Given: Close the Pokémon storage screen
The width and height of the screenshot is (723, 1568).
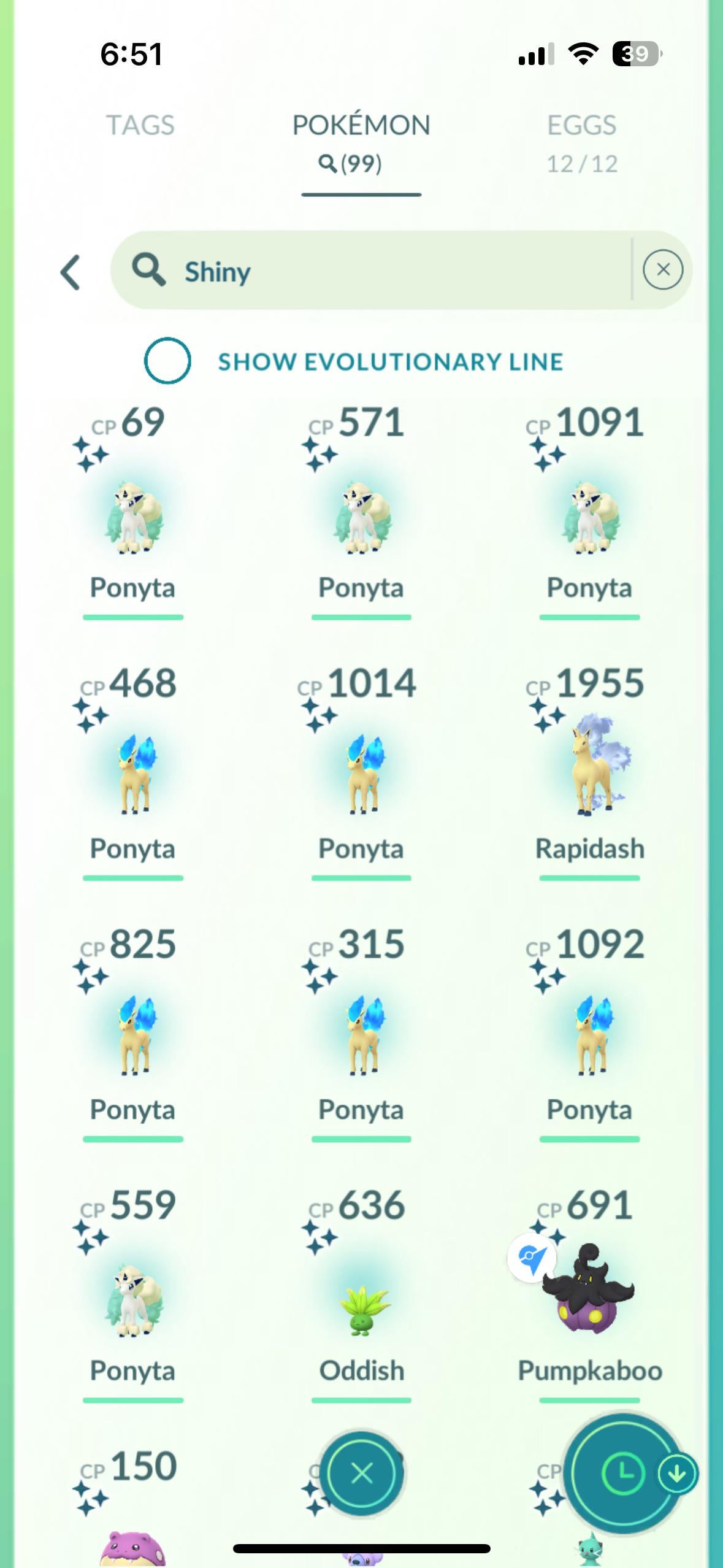Looking at the screenshot, I should pyautogui.click(x=361, y=1472).
